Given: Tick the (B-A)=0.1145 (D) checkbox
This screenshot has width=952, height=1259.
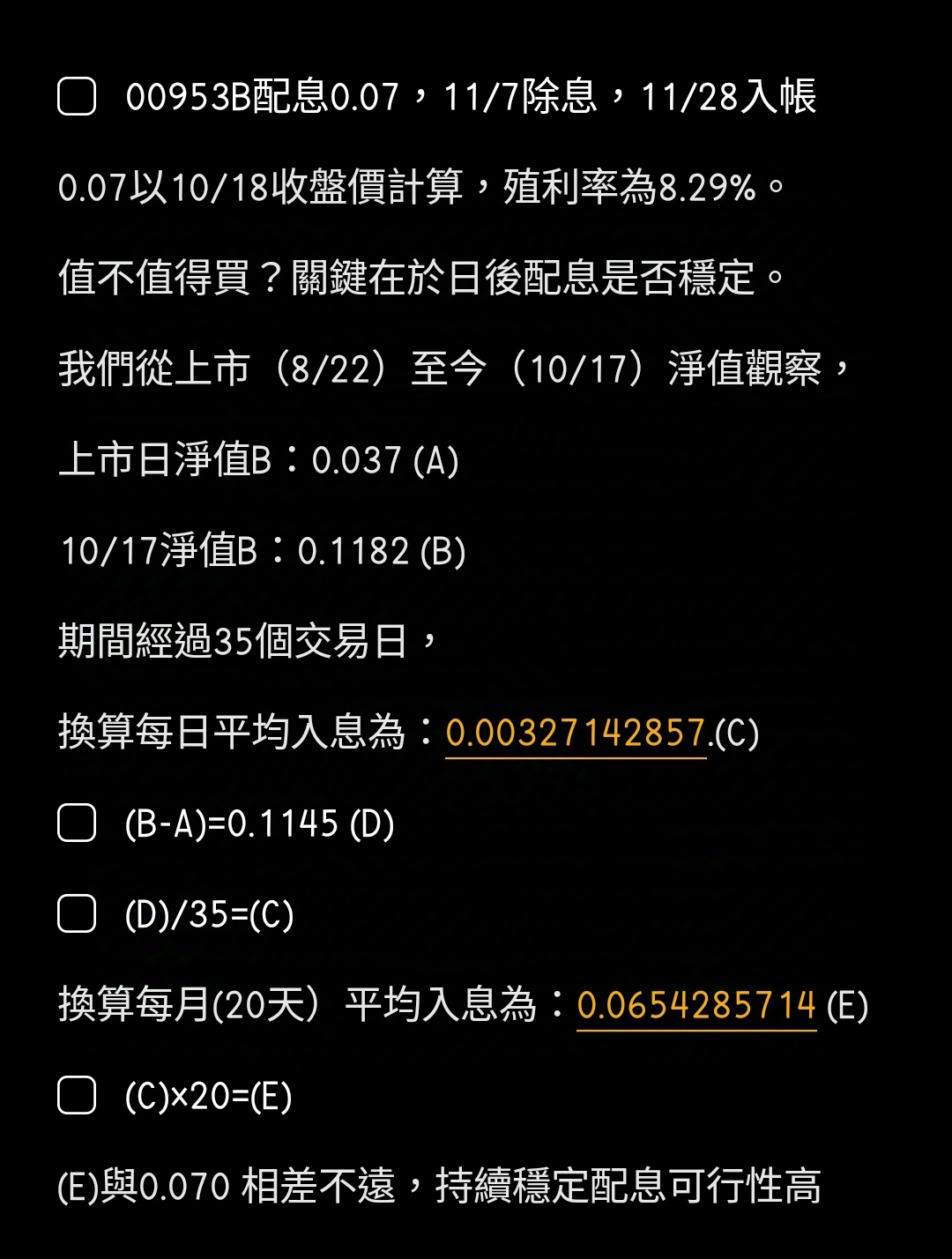Looking at the screenshot, I should pos(77,823).
